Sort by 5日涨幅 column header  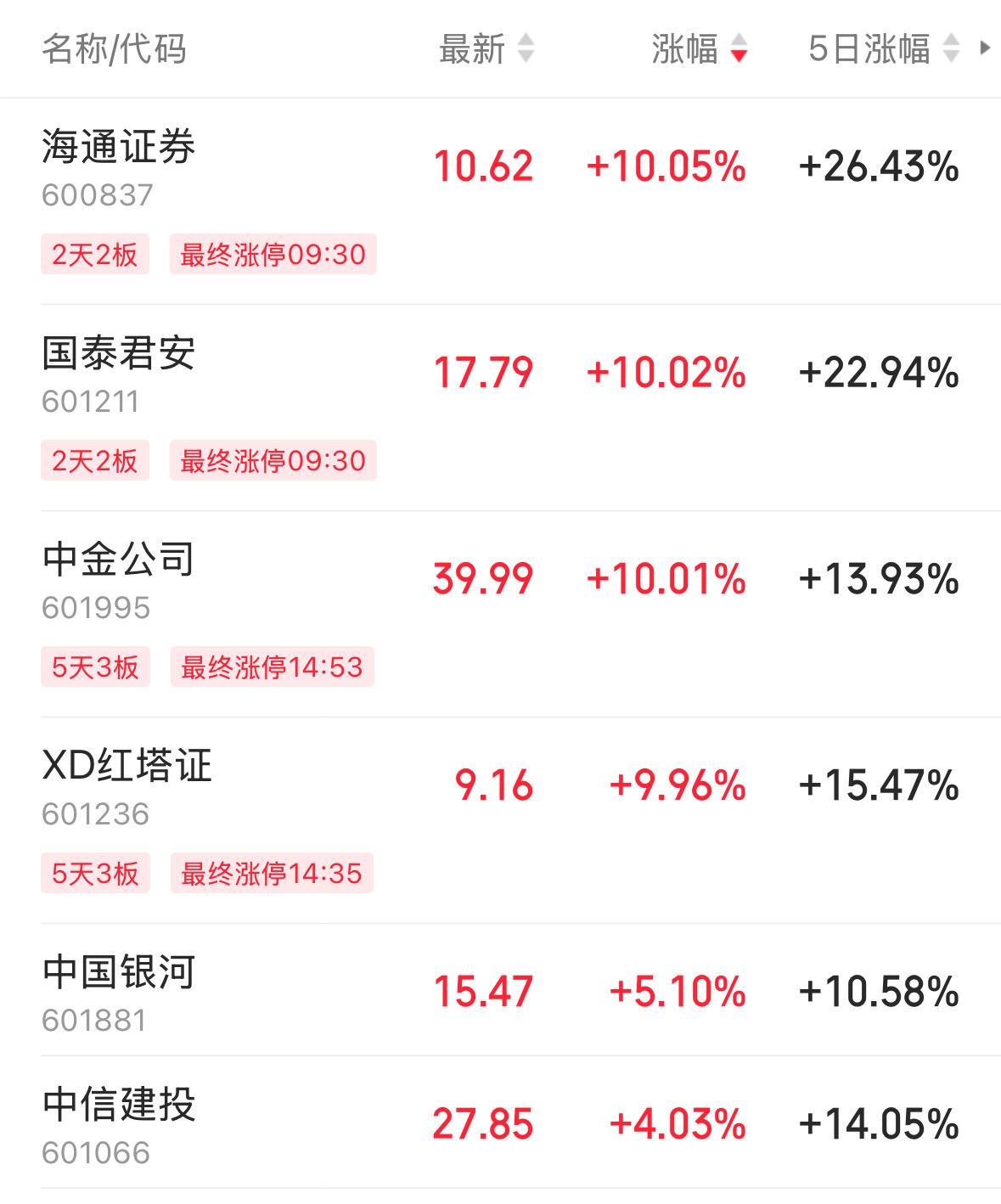(883, 48)
